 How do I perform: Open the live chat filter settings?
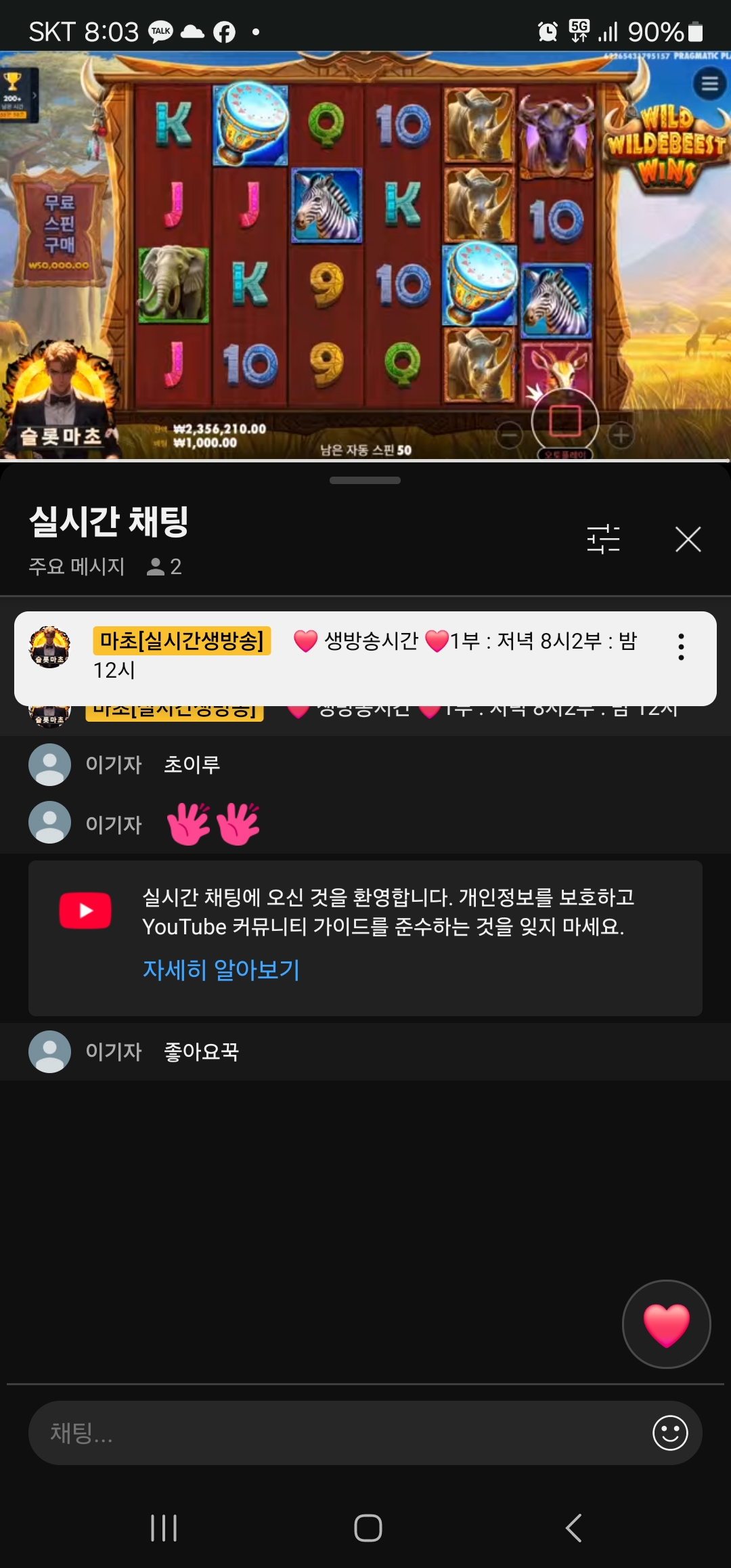pyautogui.click(x=603, y=539)
